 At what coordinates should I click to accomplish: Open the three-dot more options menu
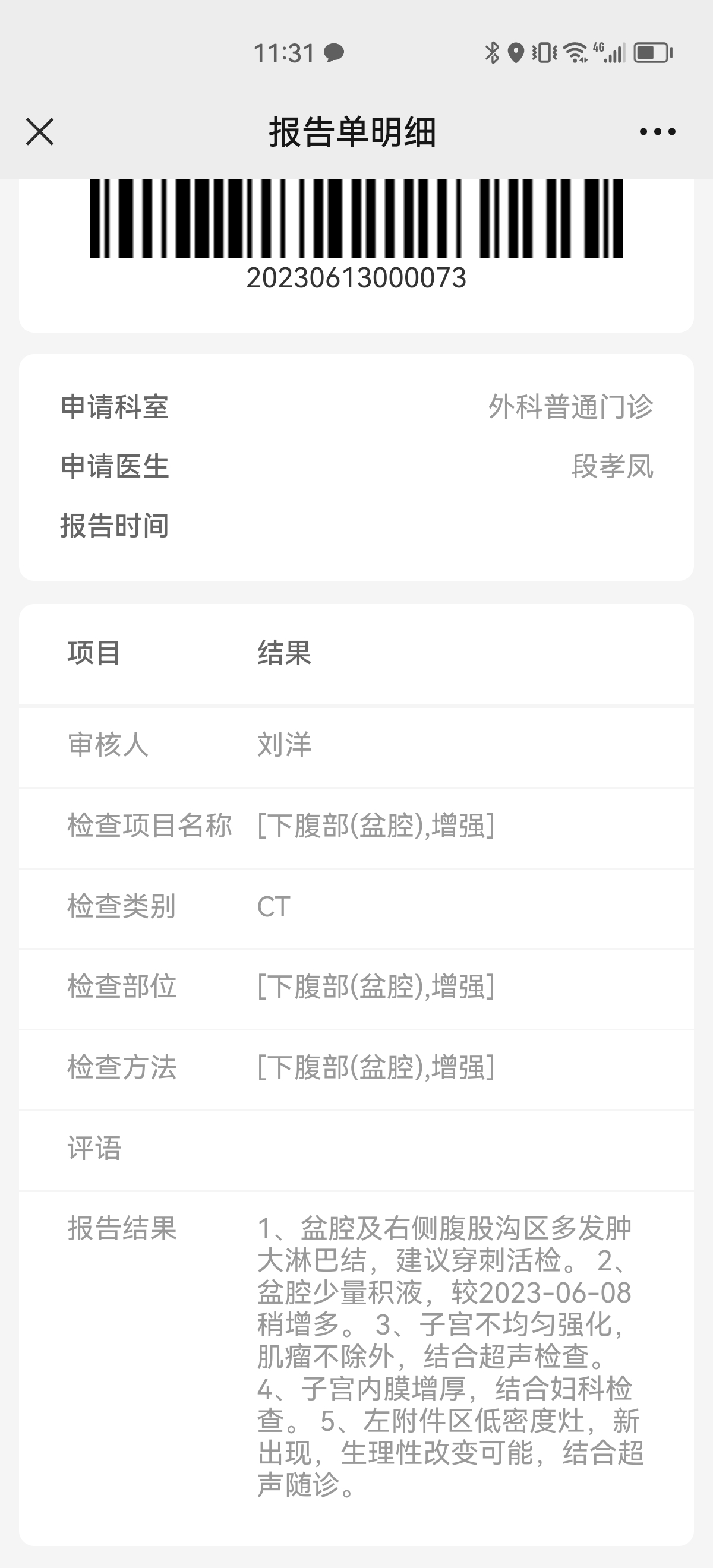(x=658, y=131)
